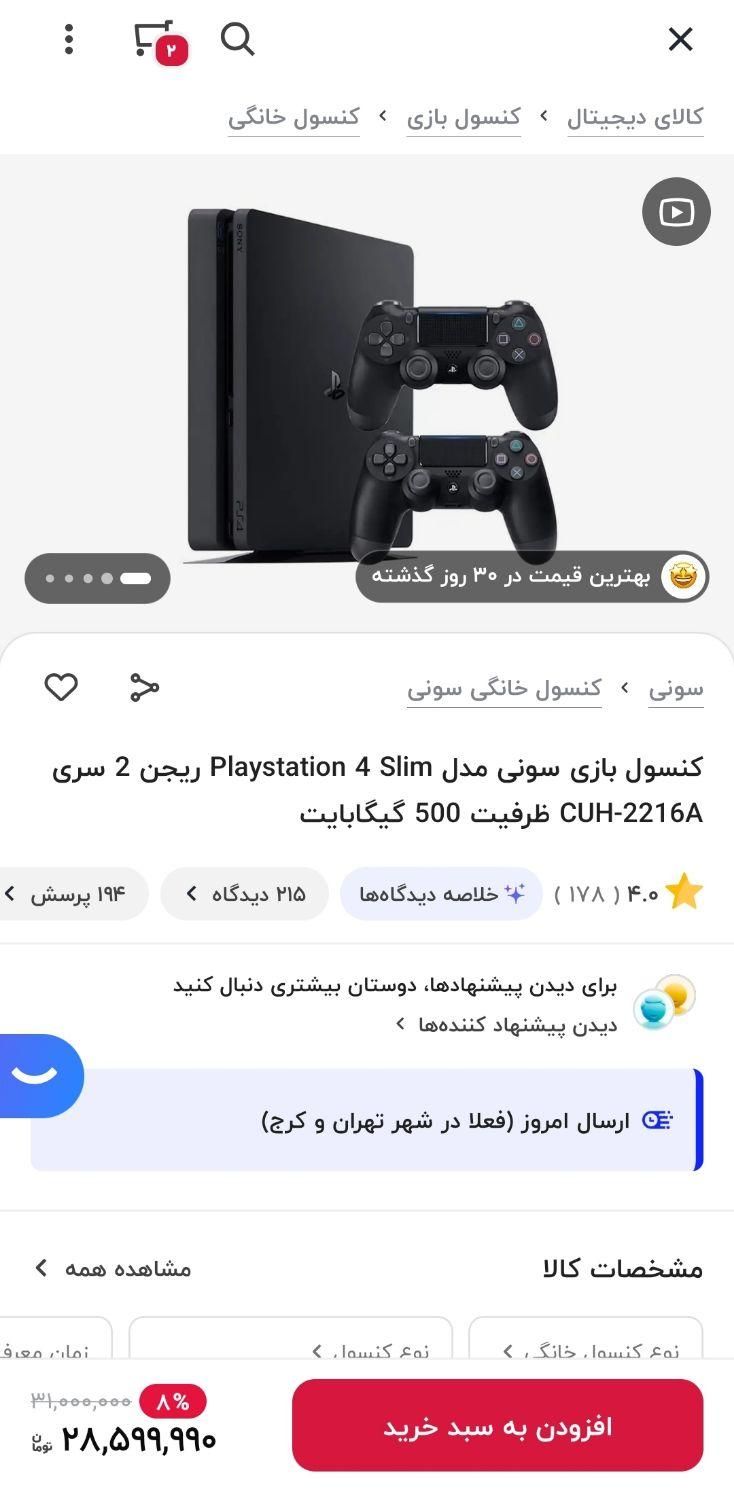Viewport: 734px width, 1500px height.
Task: Open the blue smiley assistant button
Action: click(38, 1075)
